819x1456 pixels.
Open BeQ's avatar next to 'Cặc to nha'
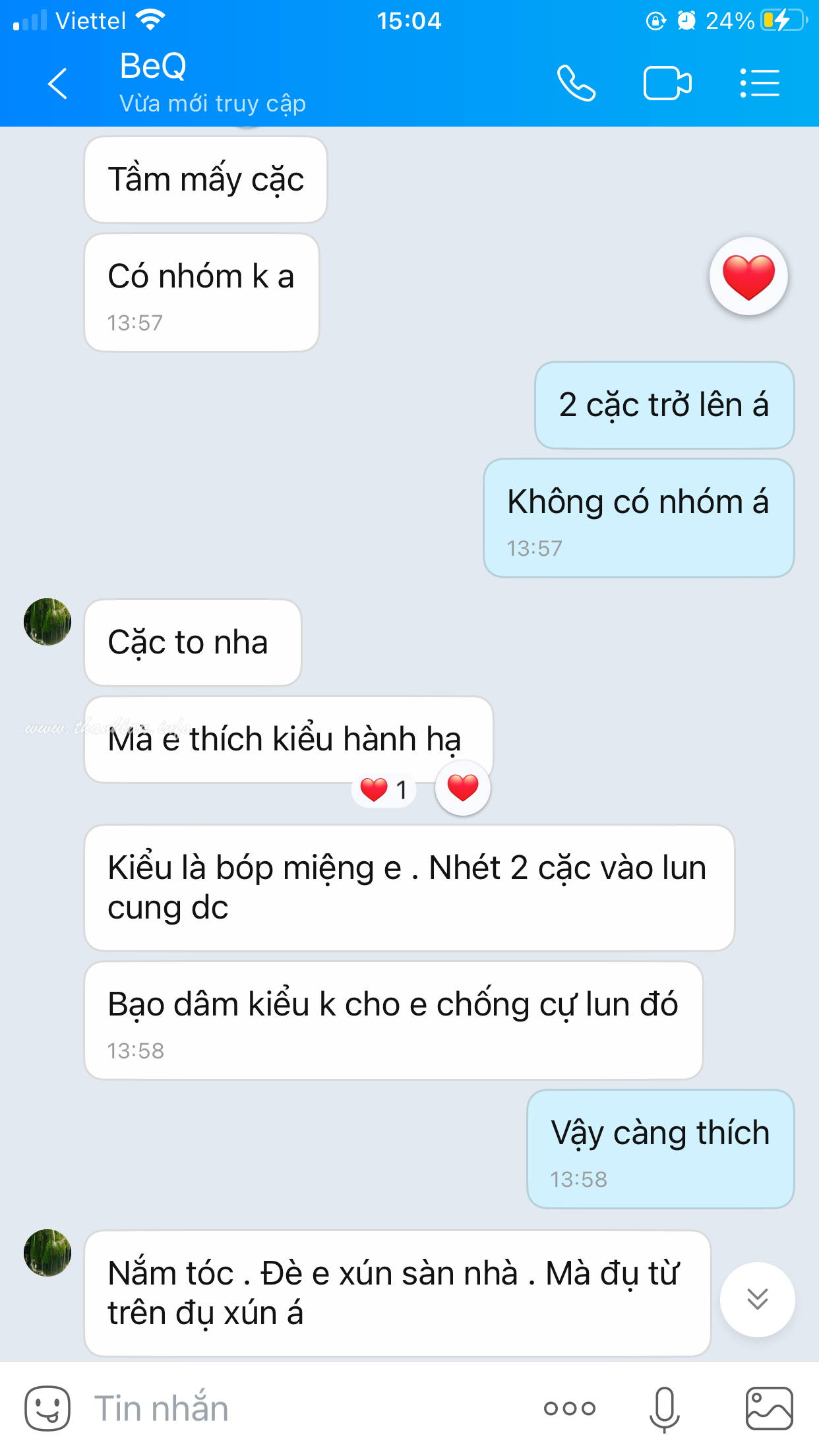pyautogui.click(x=47, y=622)
